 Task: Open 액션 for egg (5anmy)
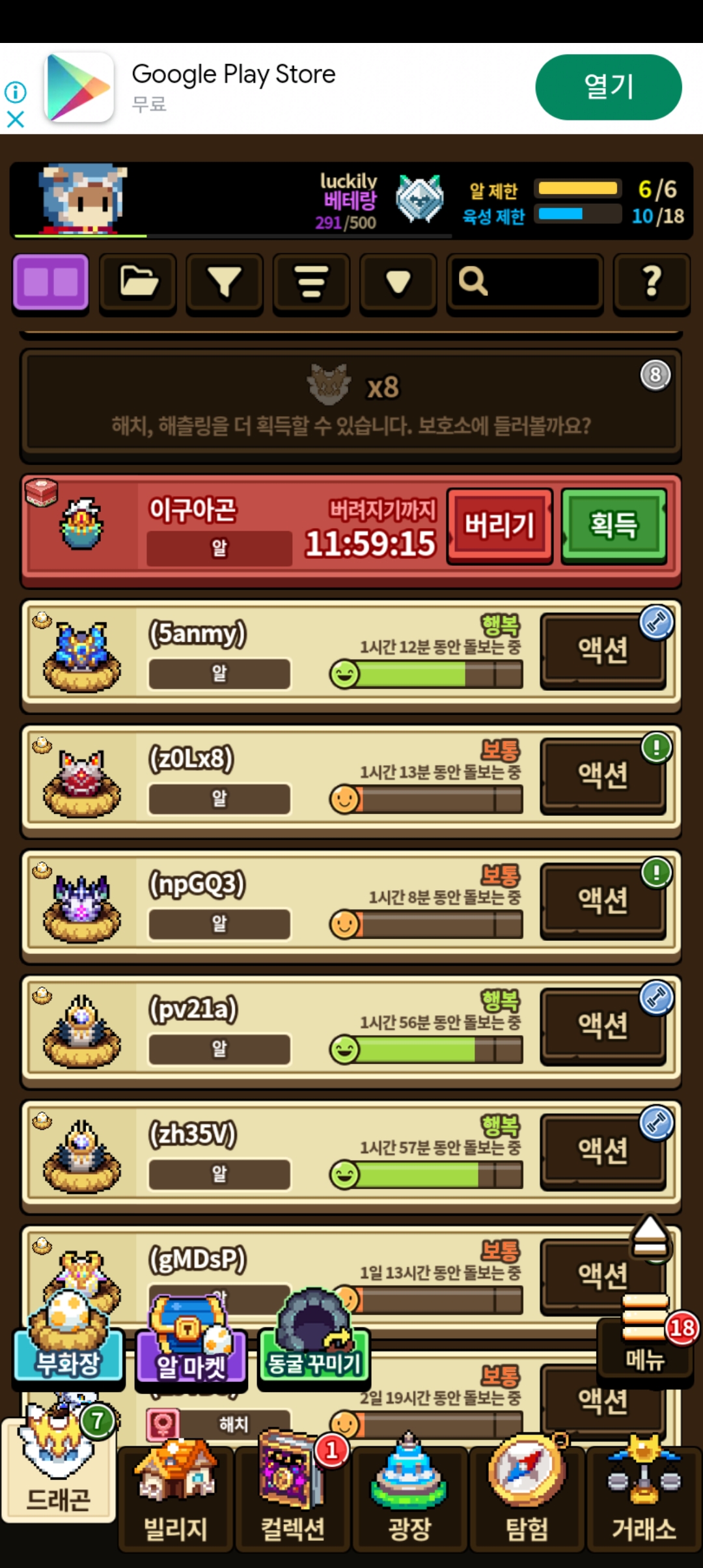coord(603,650)
